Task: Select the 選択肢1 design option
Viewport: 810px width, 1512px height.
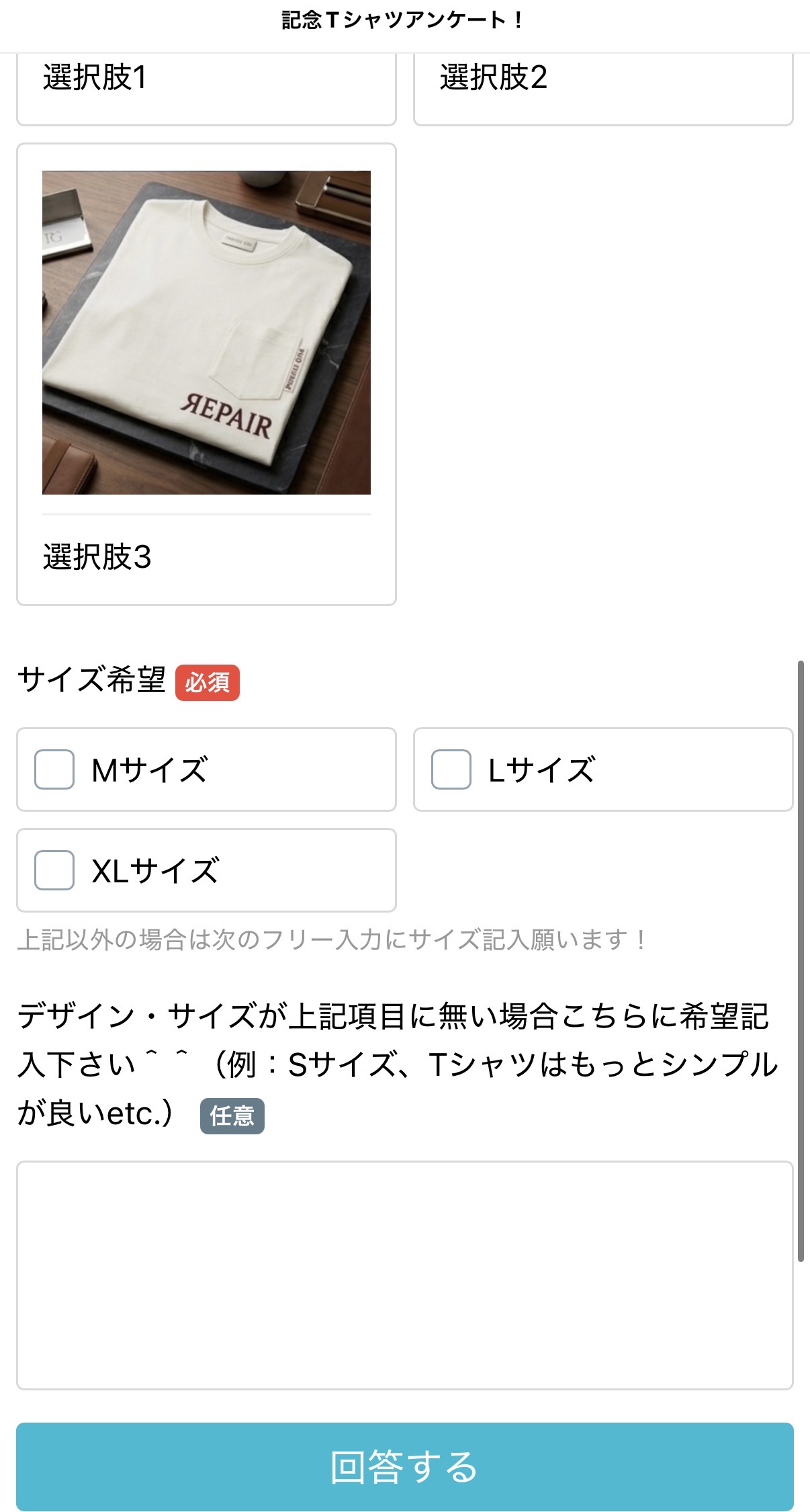Action: [206, 86]
